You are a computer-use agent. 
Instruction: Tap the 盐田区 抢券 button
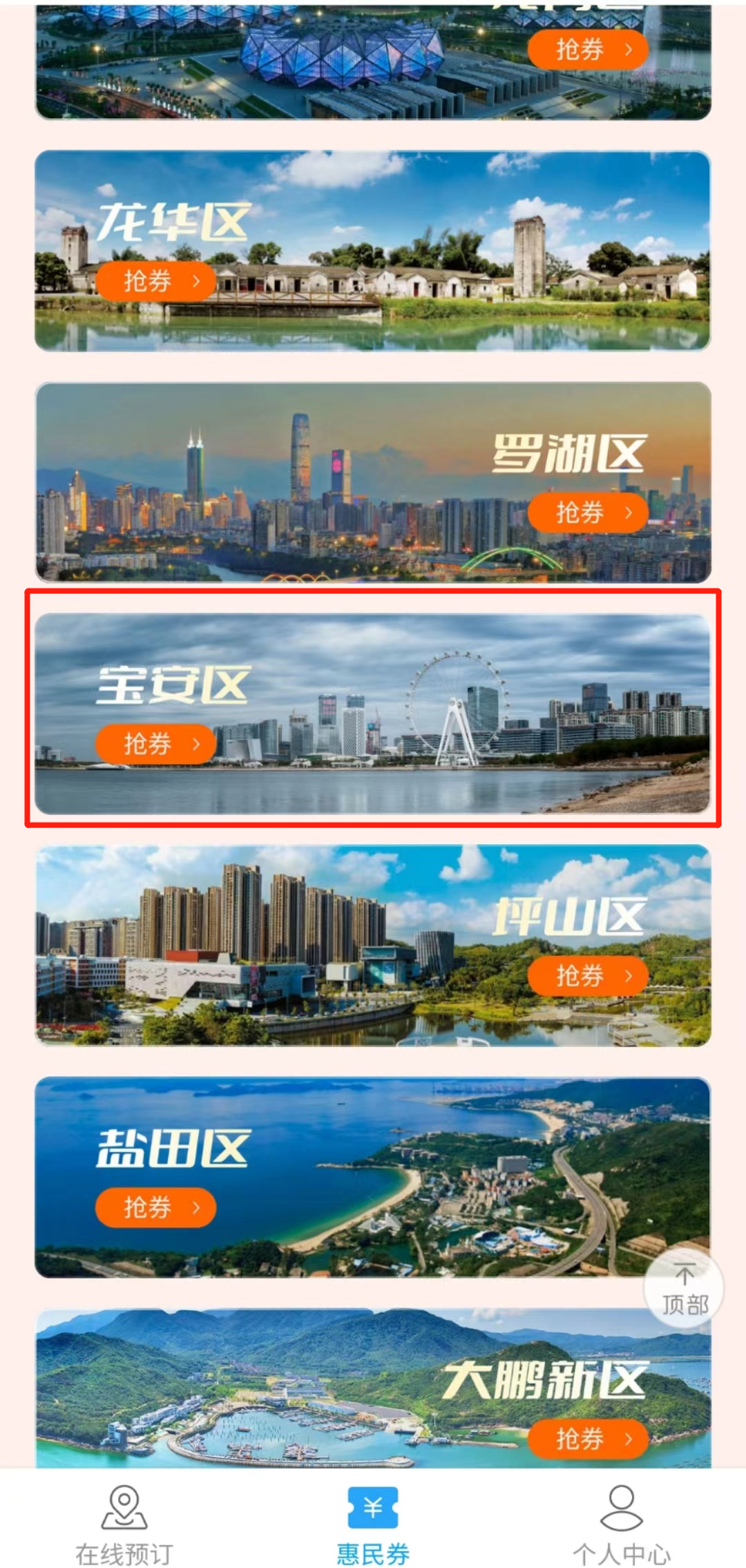point(155,1207)
